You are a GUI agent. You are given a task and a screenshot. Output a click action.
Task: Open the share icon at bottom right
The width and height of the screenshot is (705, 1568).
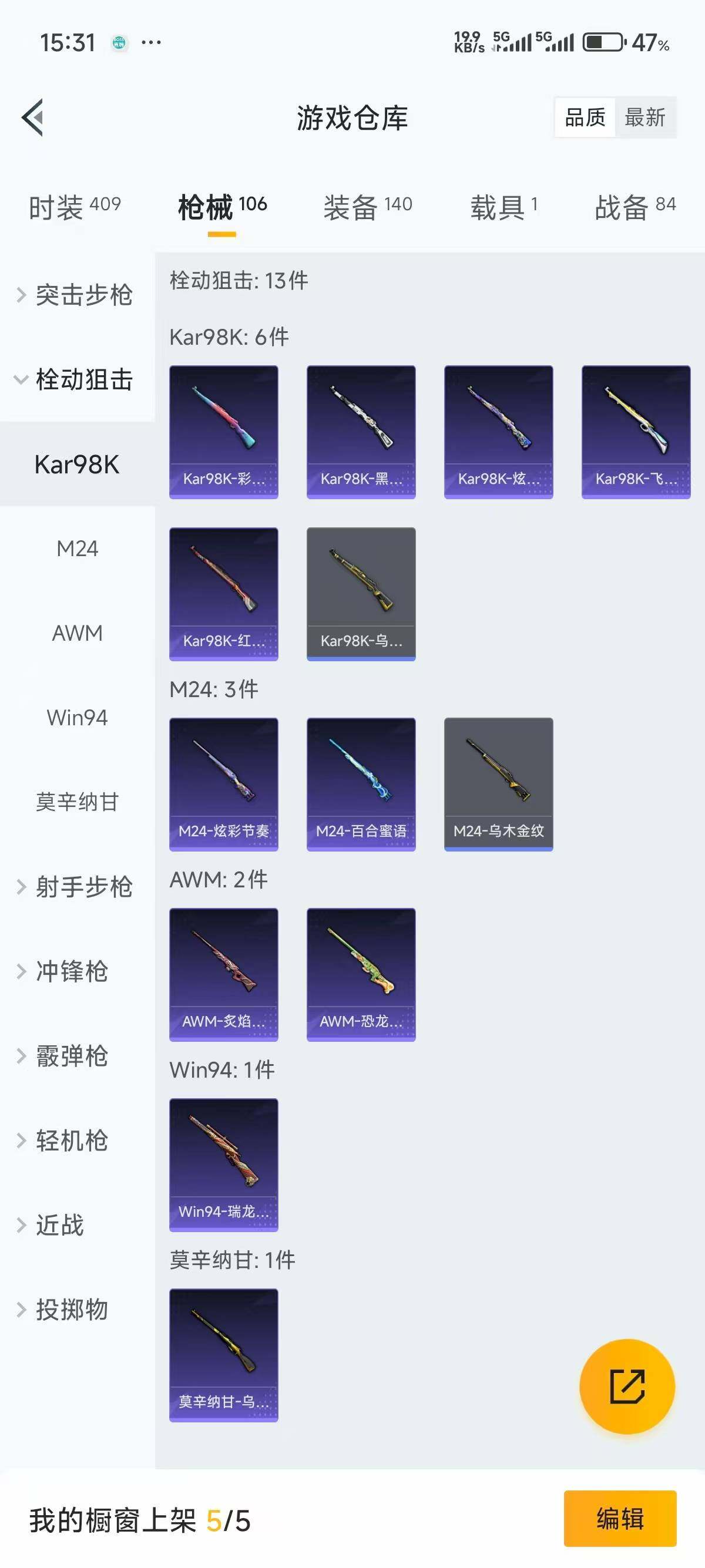tap(627, 1385)
